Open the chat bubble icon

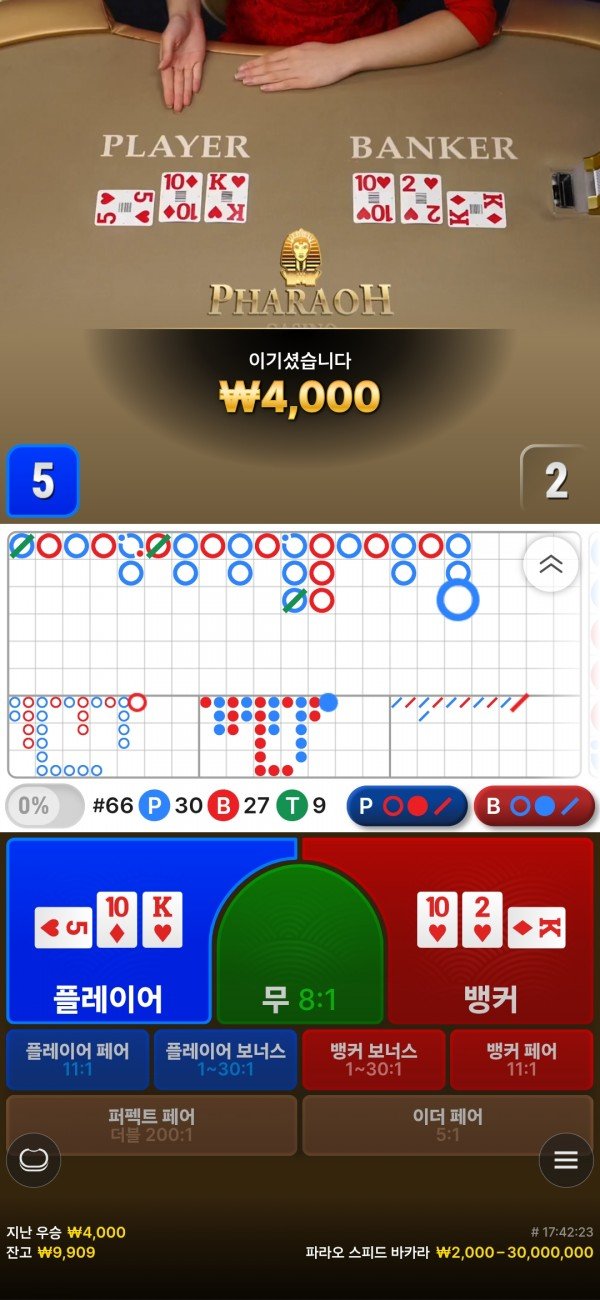click(34, 1160)
